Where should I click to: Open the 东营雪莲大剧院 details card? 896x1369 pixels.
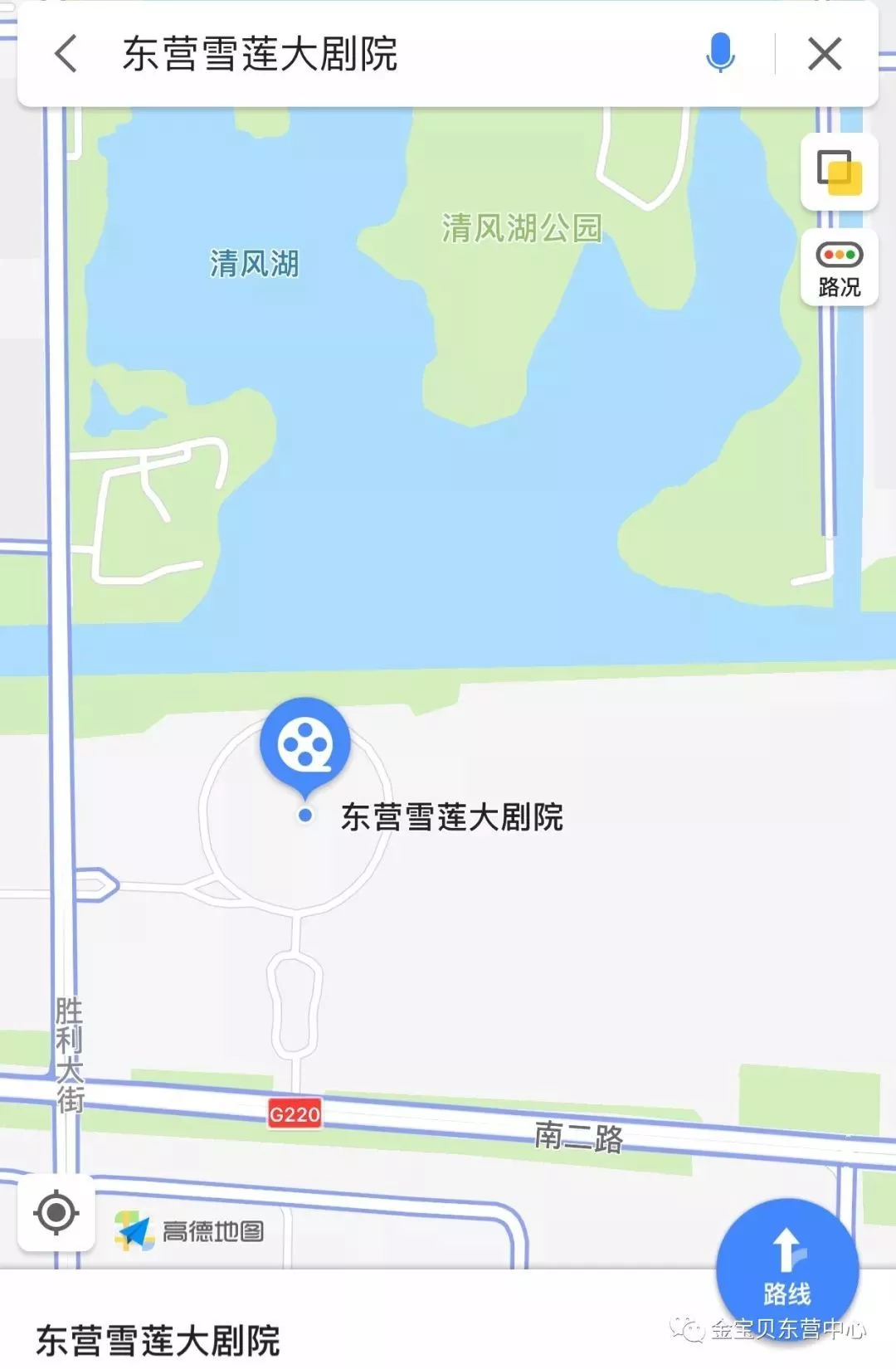[x=158, y=1339]
